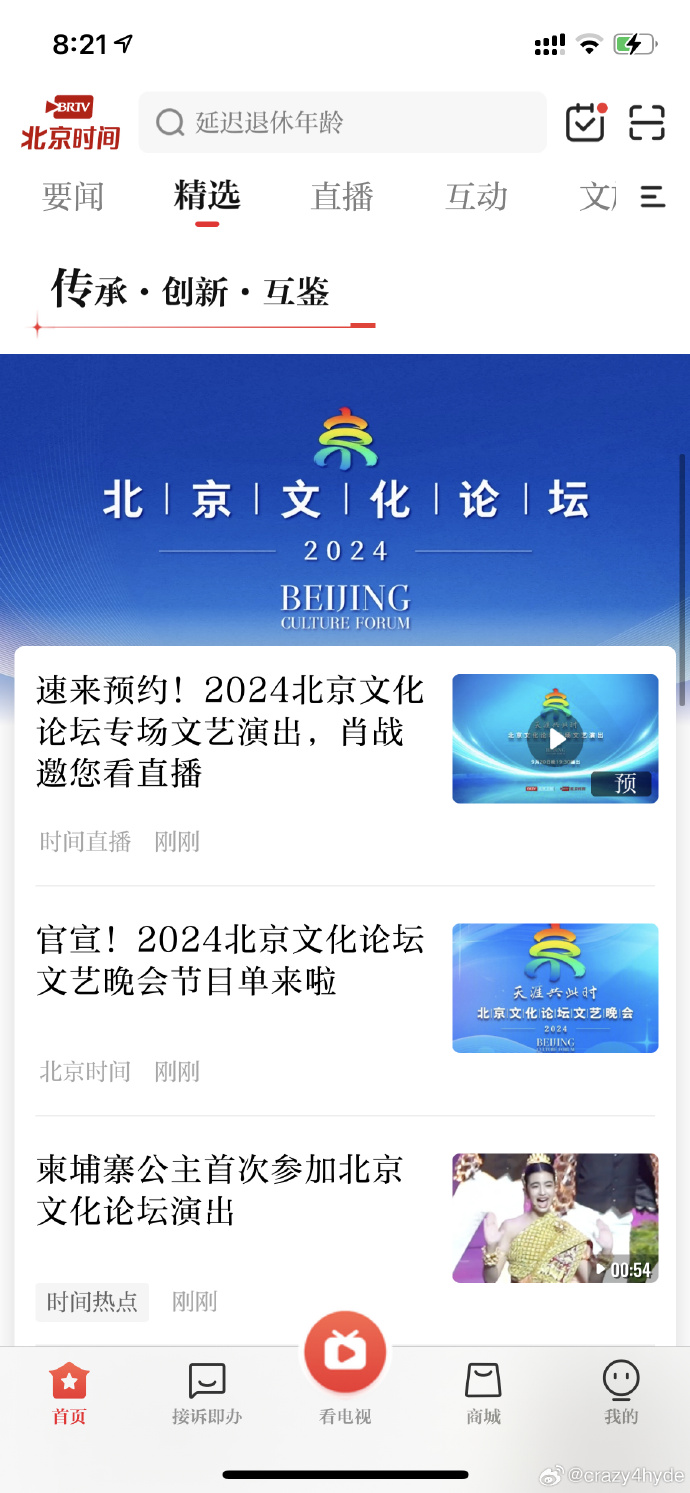Go to the 首页 tab

click(69, 1393)
